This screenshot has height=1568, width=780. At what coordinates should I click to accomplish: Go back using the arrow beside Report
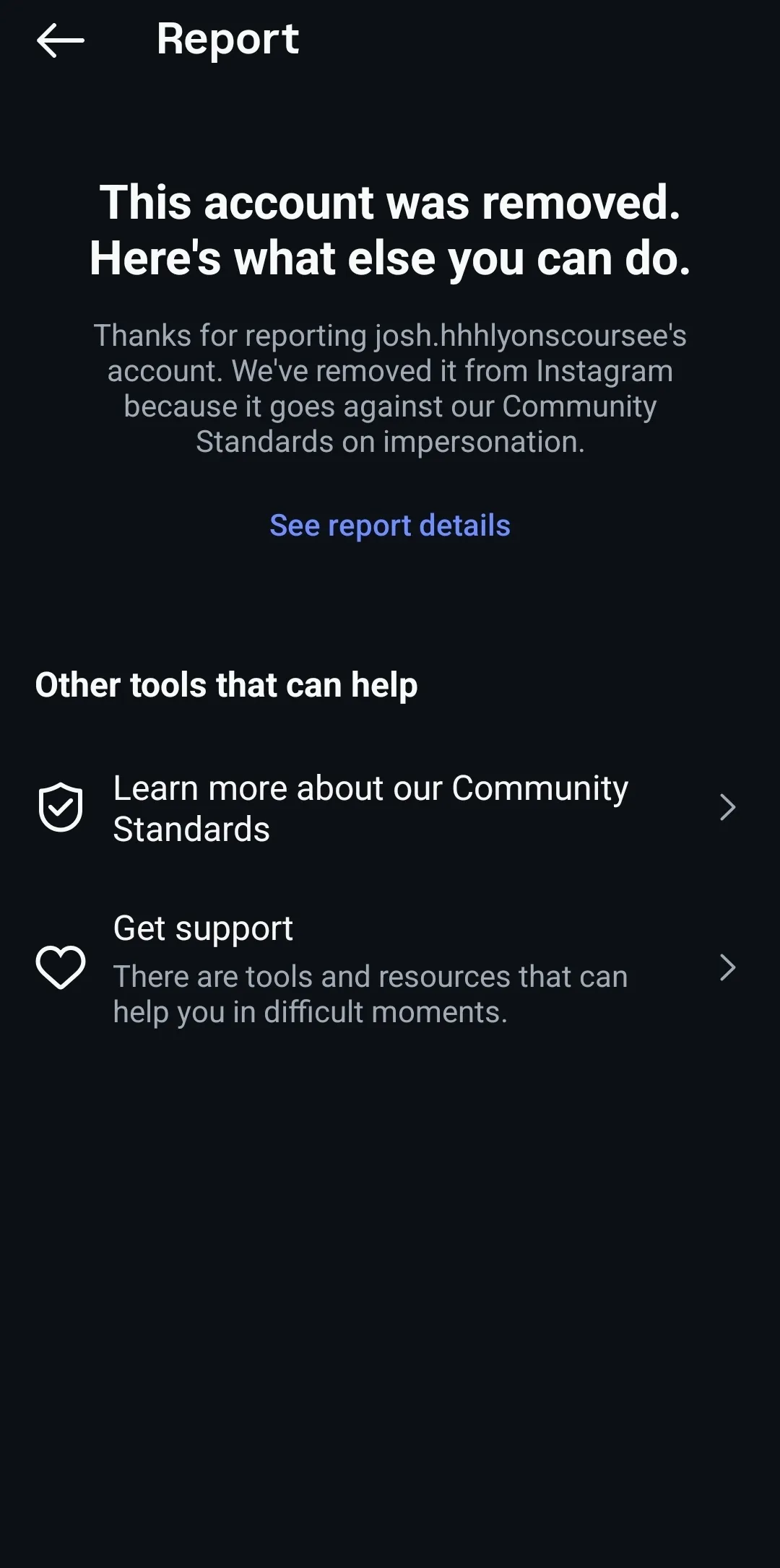pos(61,40)
